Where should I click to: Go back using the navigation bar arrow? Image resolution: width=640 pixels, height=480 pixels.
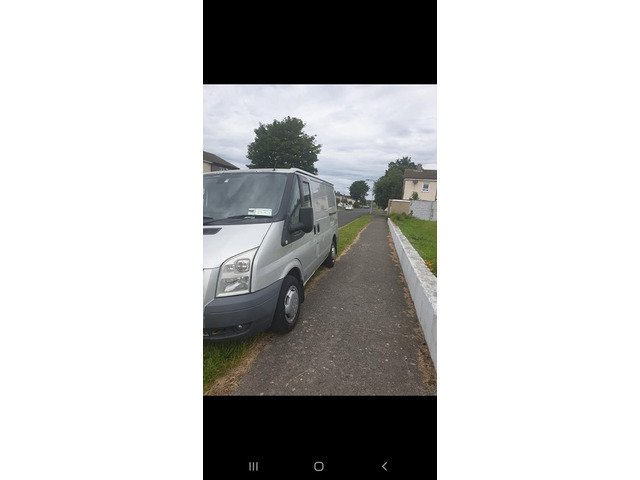pyautogui.click(x=384, y=466)
